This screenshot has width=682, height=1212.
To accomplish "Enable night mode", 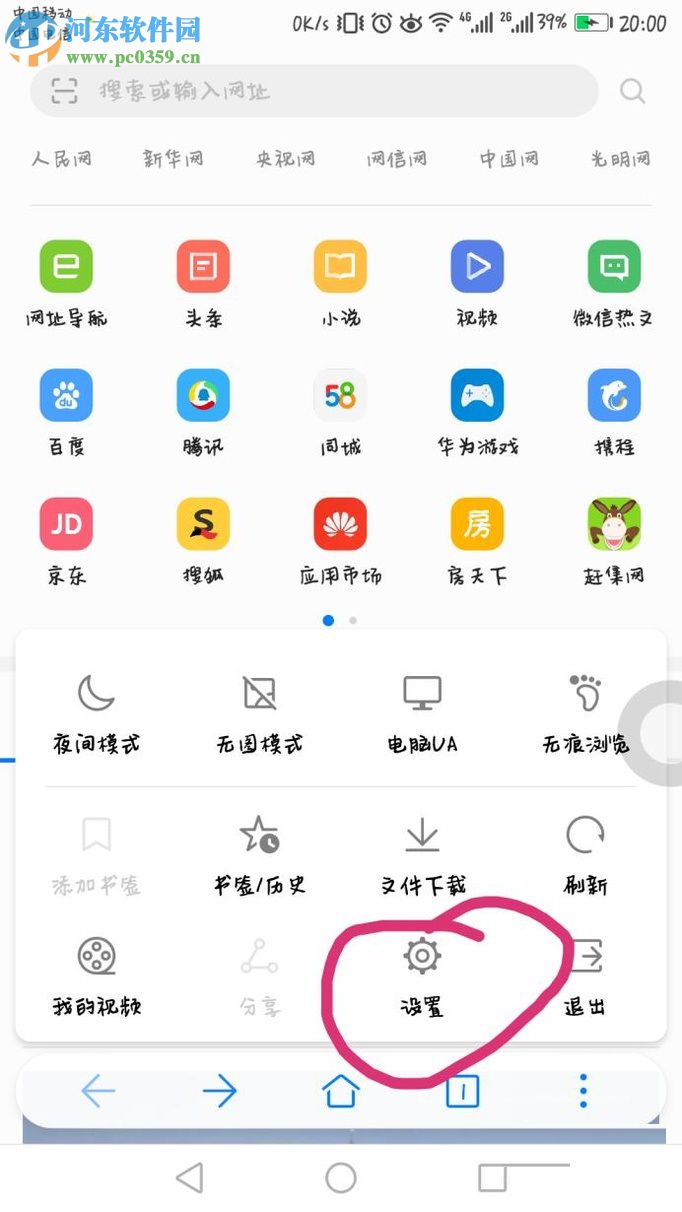I will point(96,711).
